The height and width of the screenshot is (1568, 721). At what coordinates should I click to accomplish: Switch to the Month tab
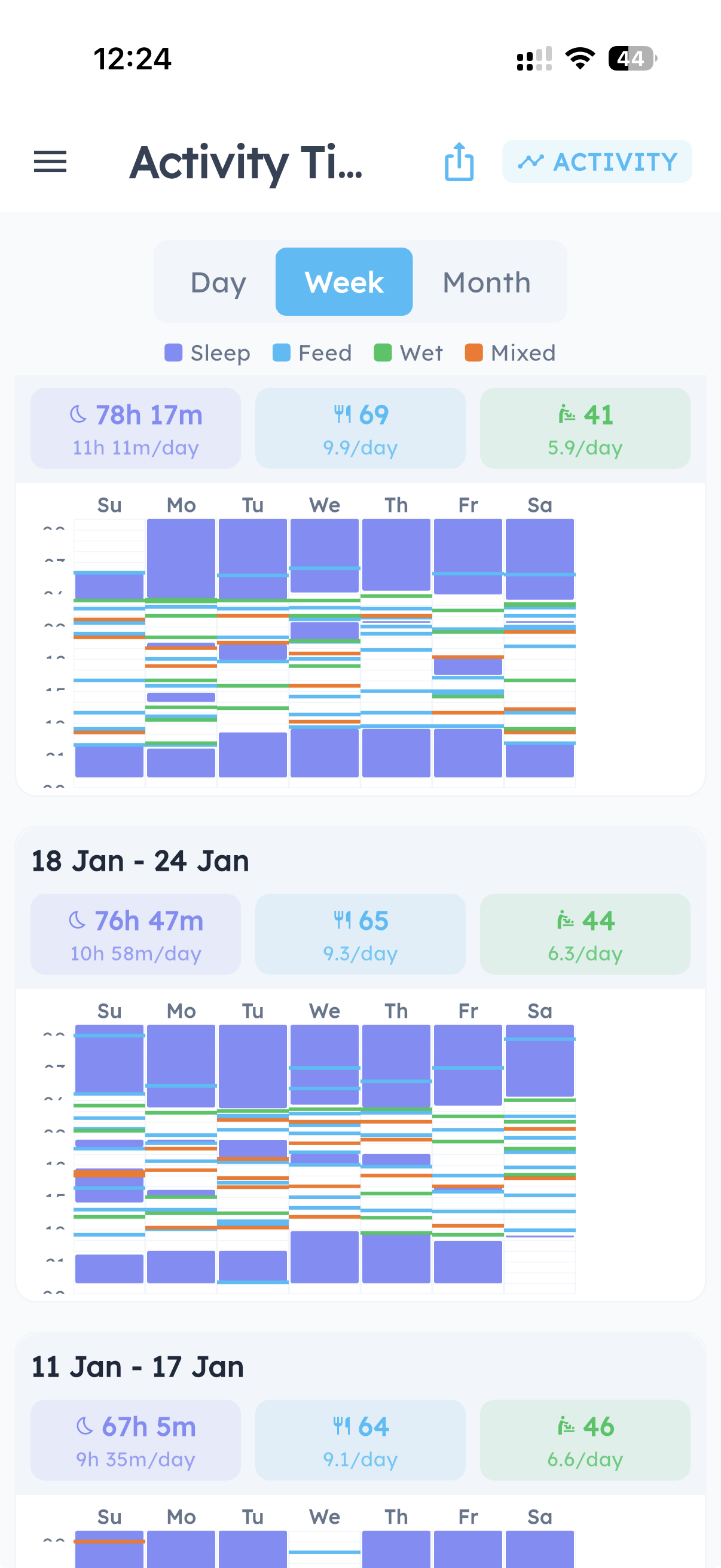click(486, 281)
